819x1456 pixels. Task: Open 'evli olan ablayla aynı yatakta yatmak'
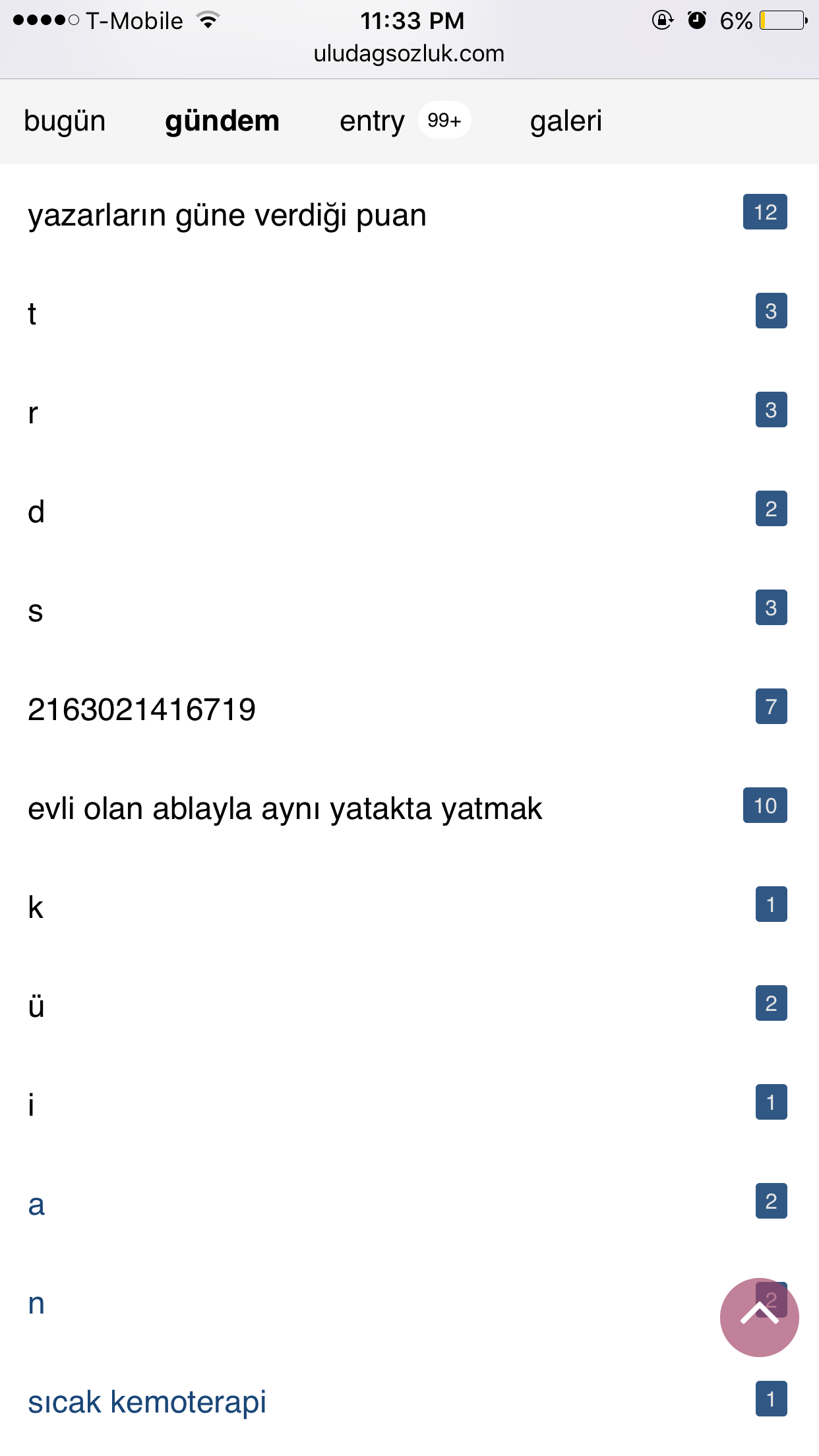285,808
